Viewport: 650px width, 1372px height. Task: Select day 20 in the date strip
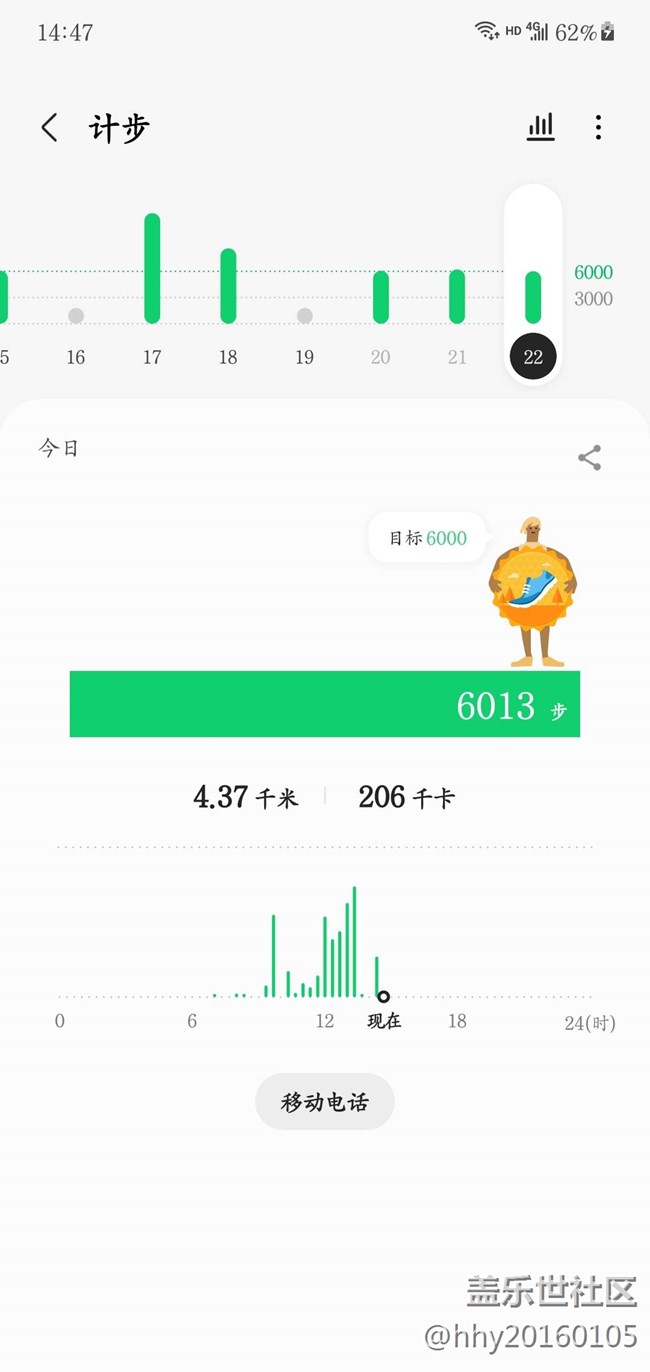381,357
